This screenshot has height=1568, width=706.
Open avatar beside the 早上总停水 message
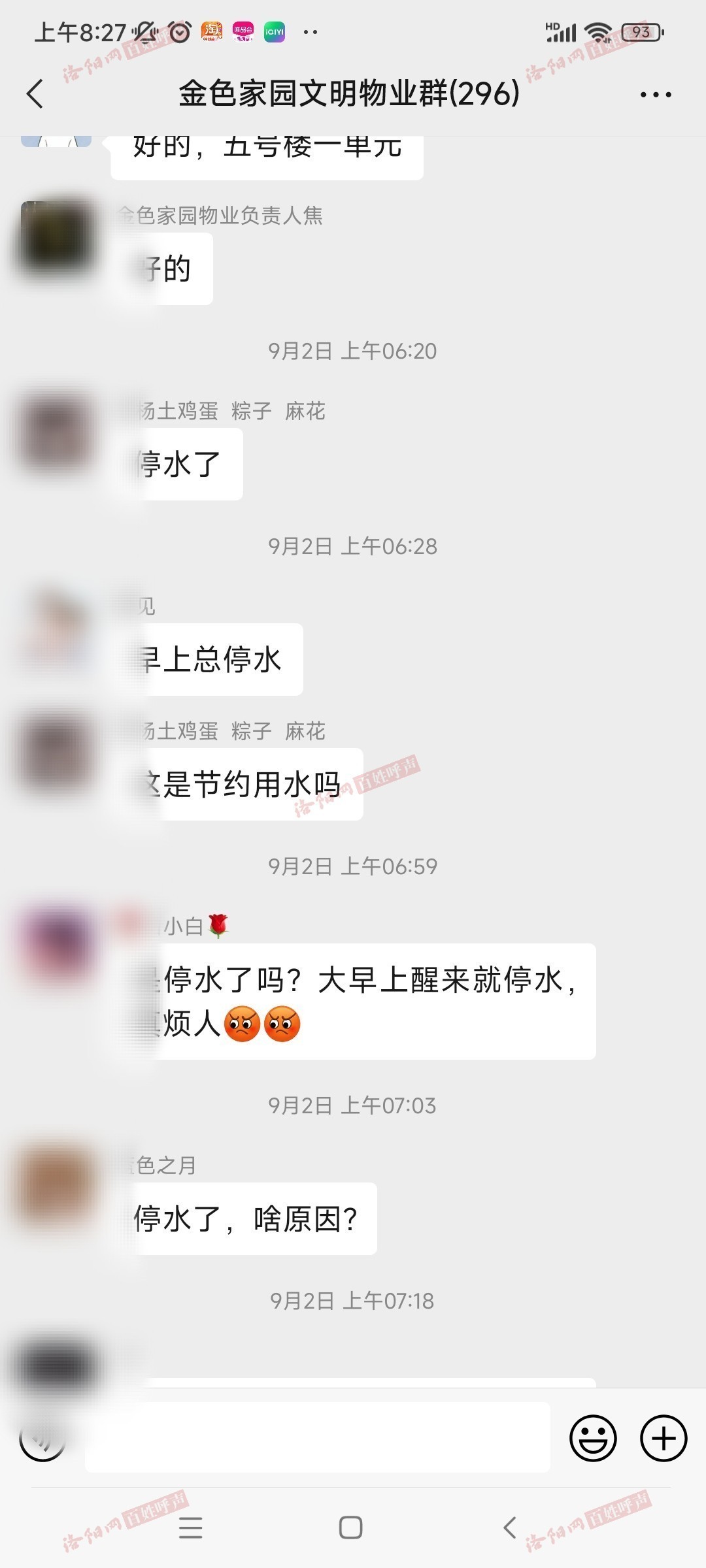click(x=56, y=629)
